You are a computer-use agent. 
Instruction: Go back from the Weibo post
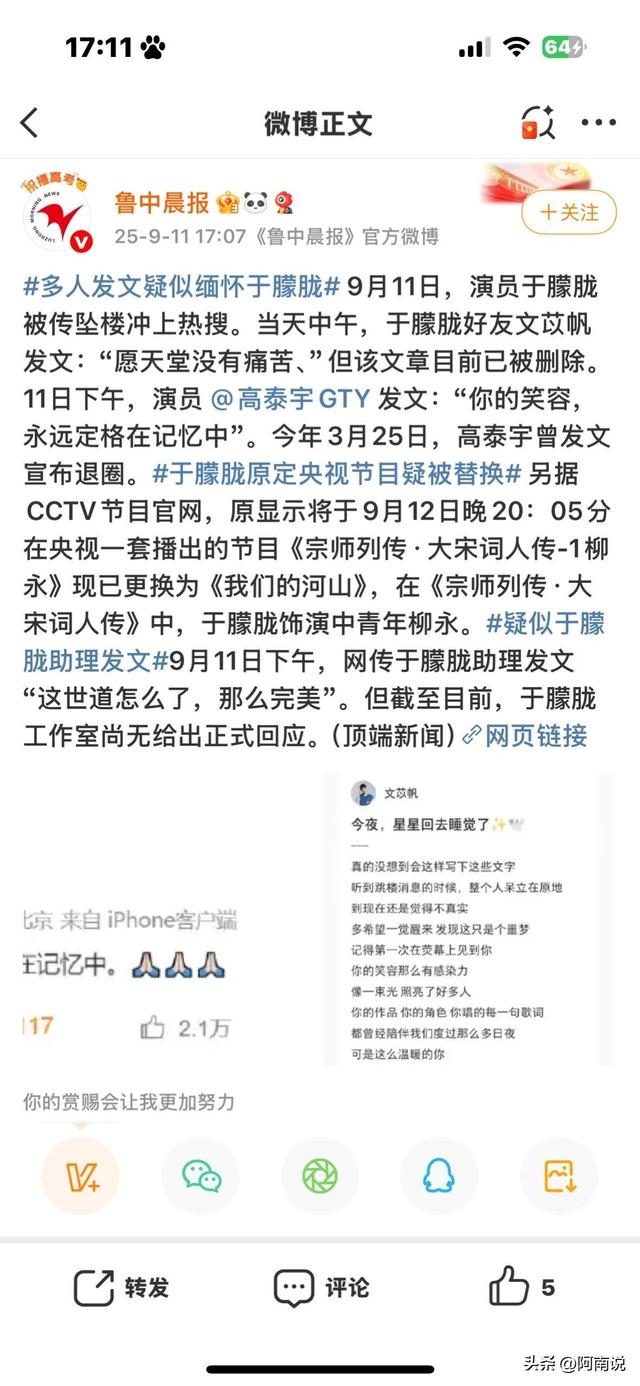pyautogui.click(x=30, y=124)
